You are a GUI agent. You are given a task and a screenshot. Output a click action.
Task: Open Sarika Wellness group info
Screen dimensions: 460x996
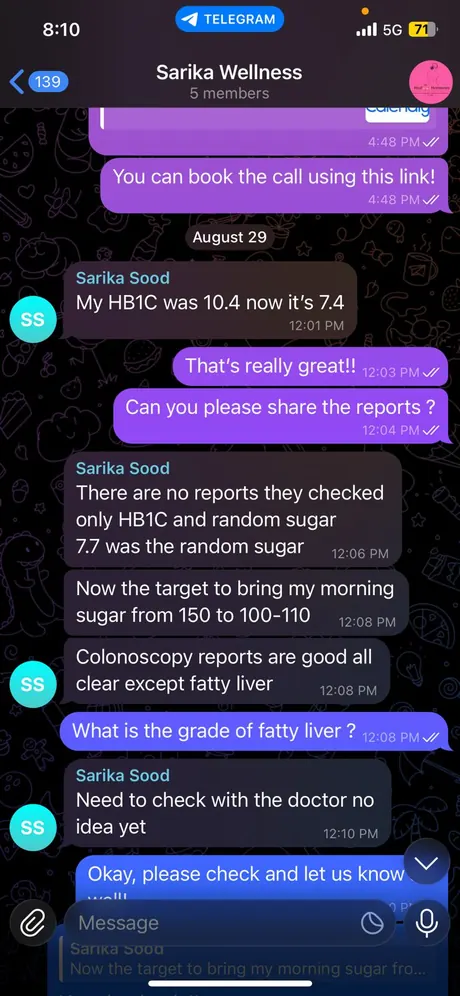coord(229,83)
